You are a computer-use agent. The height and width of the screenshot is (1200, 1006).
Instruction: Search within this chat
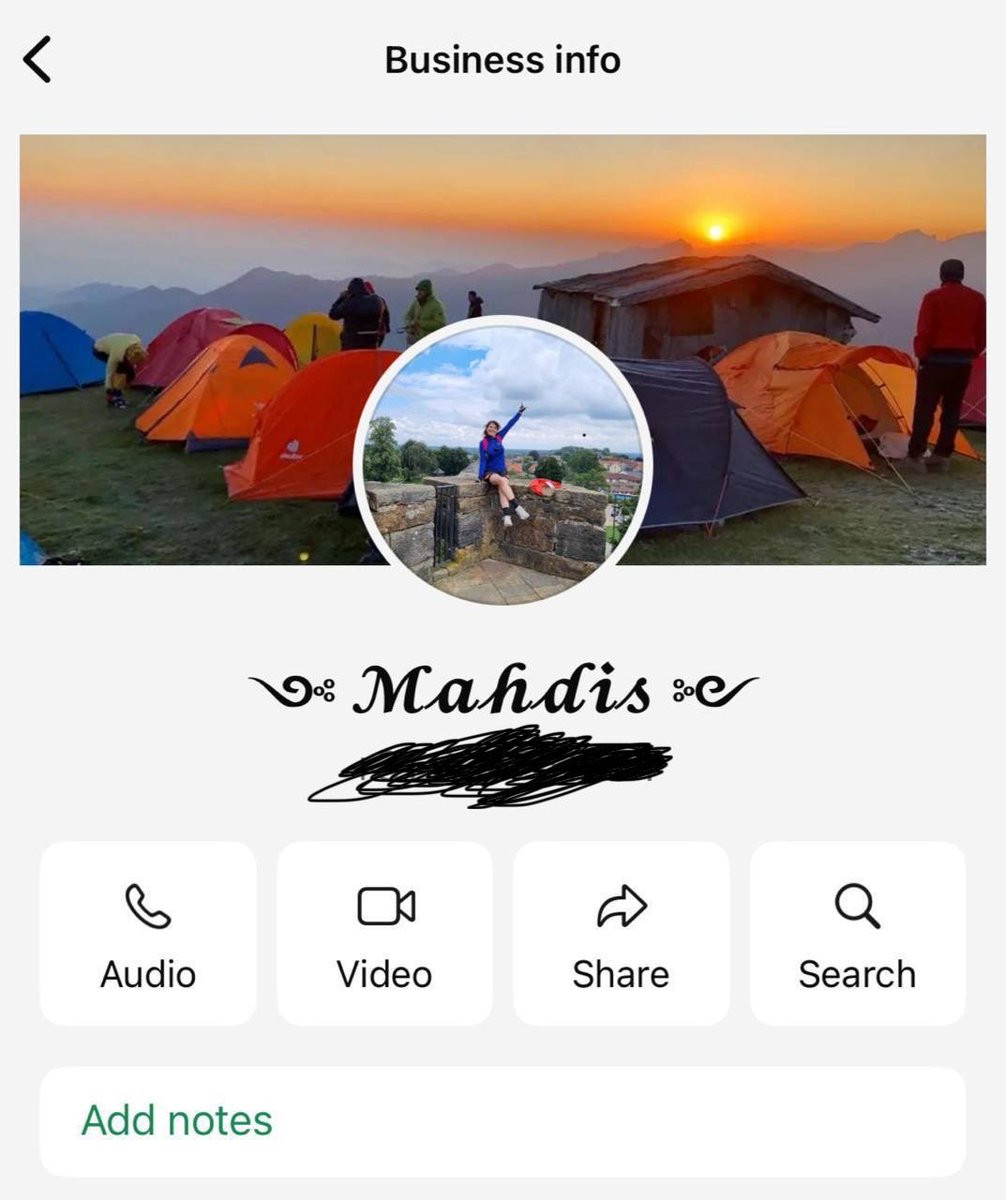857,933
